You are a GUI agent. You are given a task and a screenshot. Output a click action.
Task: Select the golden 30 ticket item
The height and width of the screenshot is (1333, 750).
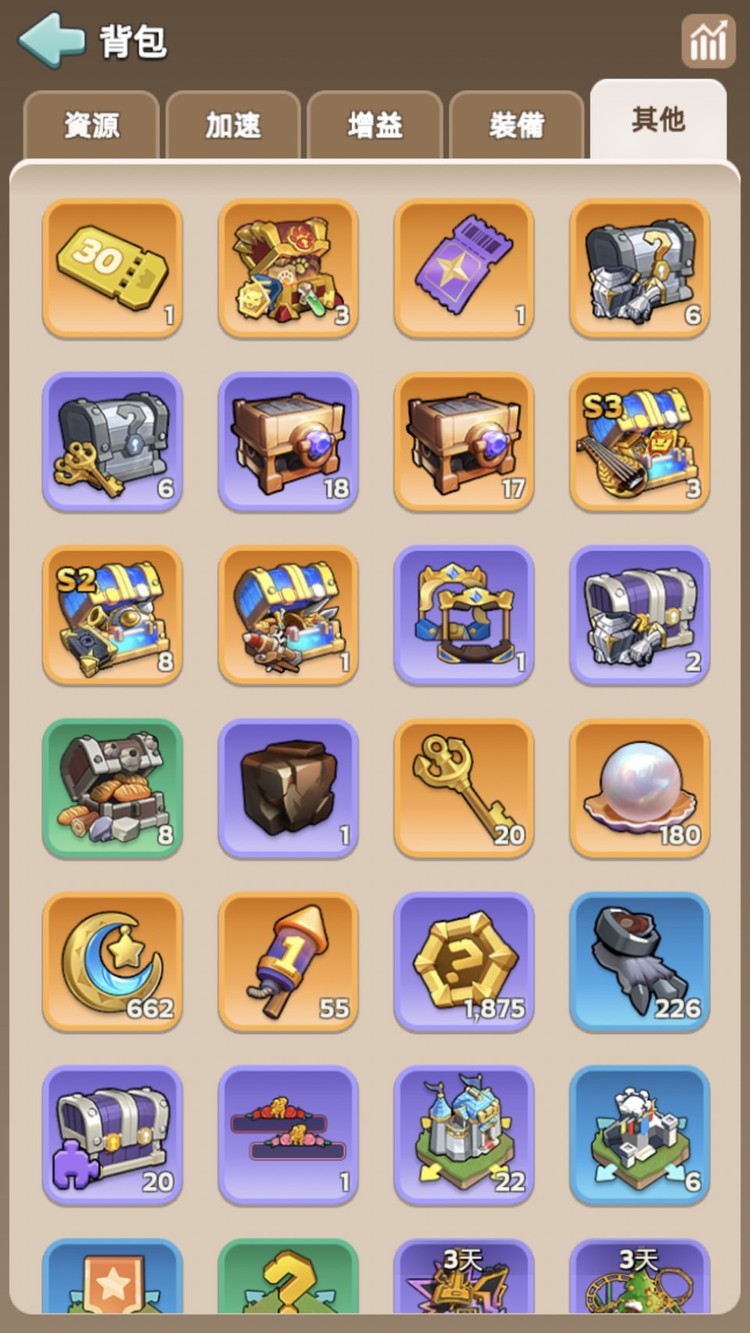pyautogui.click(x=112, y=268)
